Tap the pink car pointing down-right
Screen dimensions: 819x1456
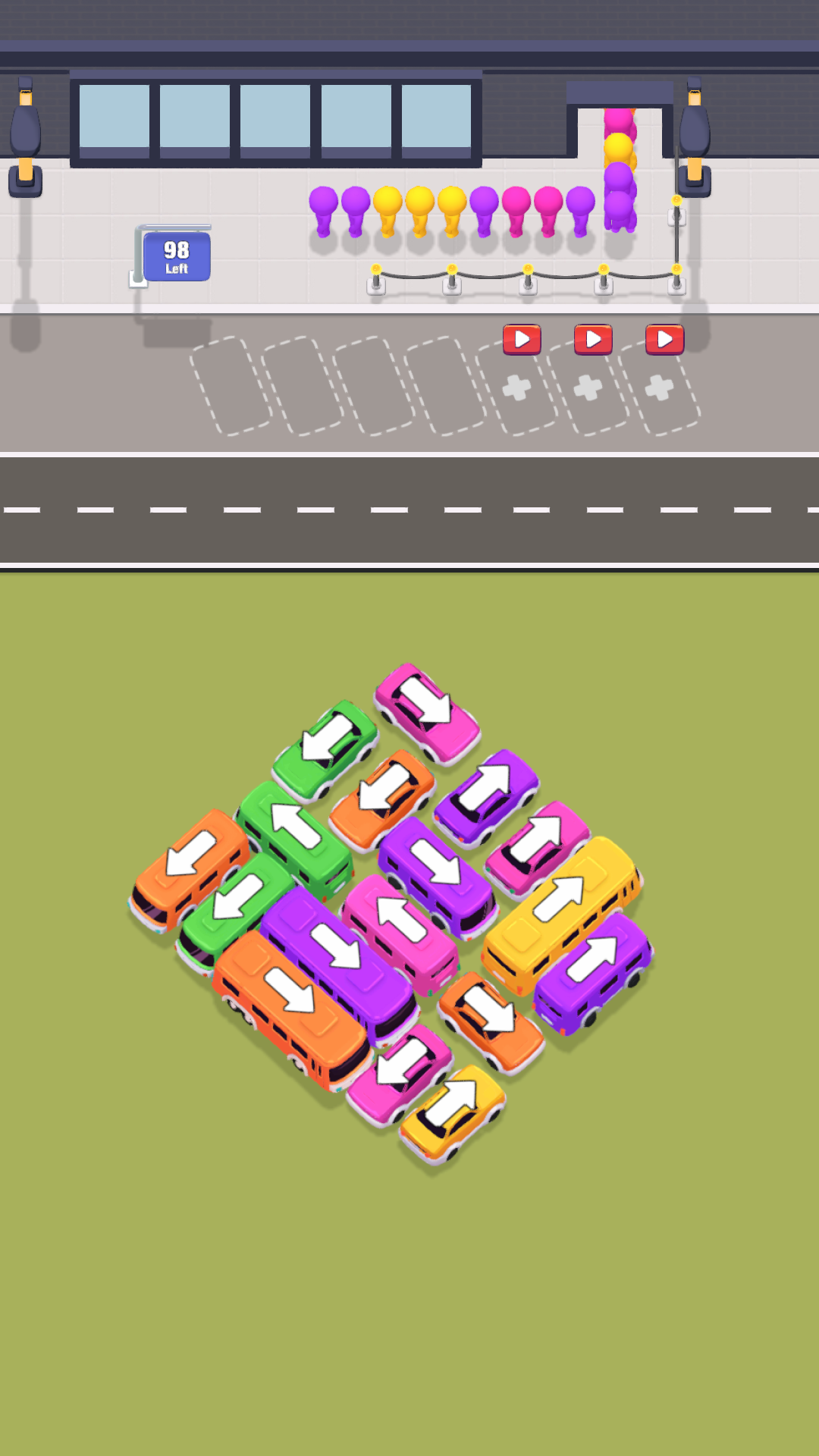coord(427,711)
